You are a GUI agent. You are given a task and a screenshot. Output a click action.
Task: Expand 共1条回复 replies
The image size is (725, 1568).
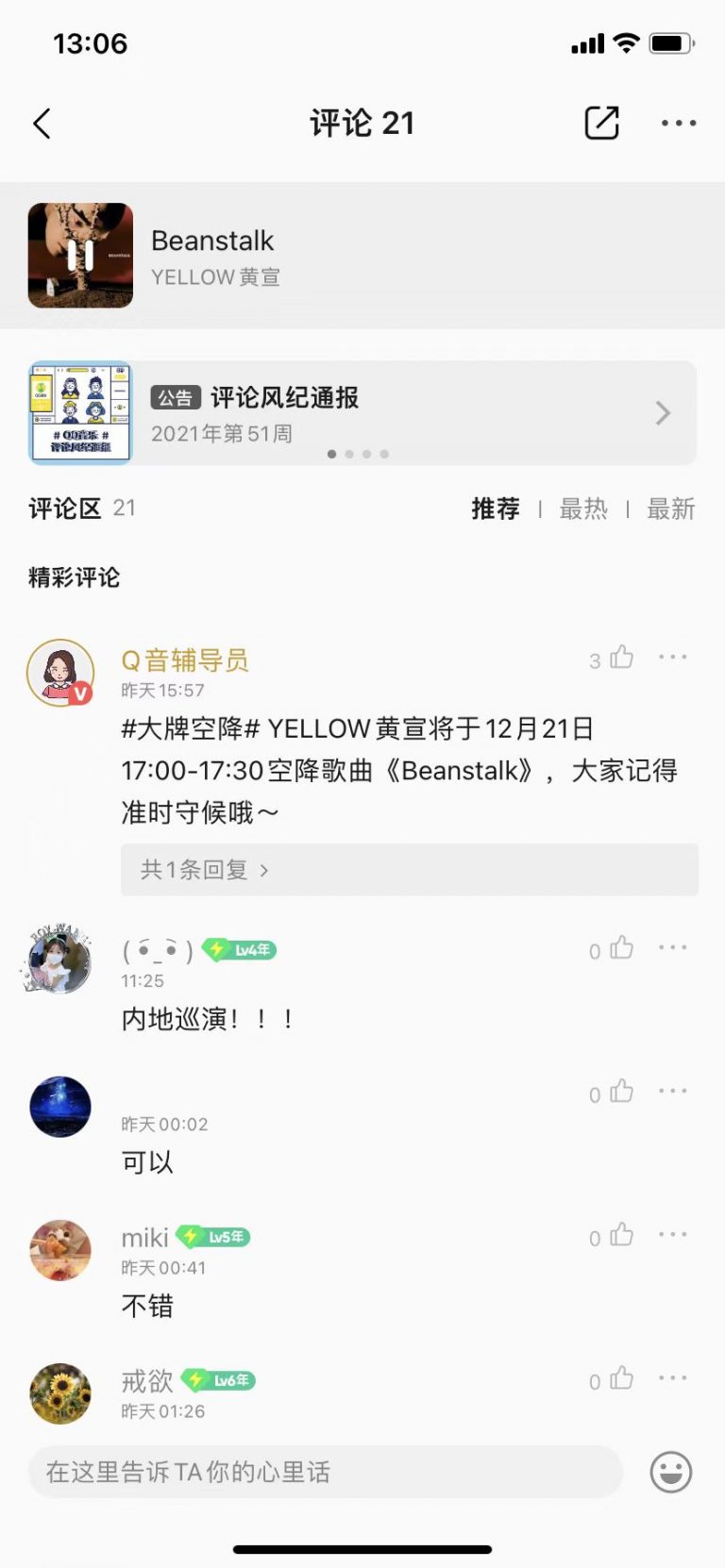[204, 870]
